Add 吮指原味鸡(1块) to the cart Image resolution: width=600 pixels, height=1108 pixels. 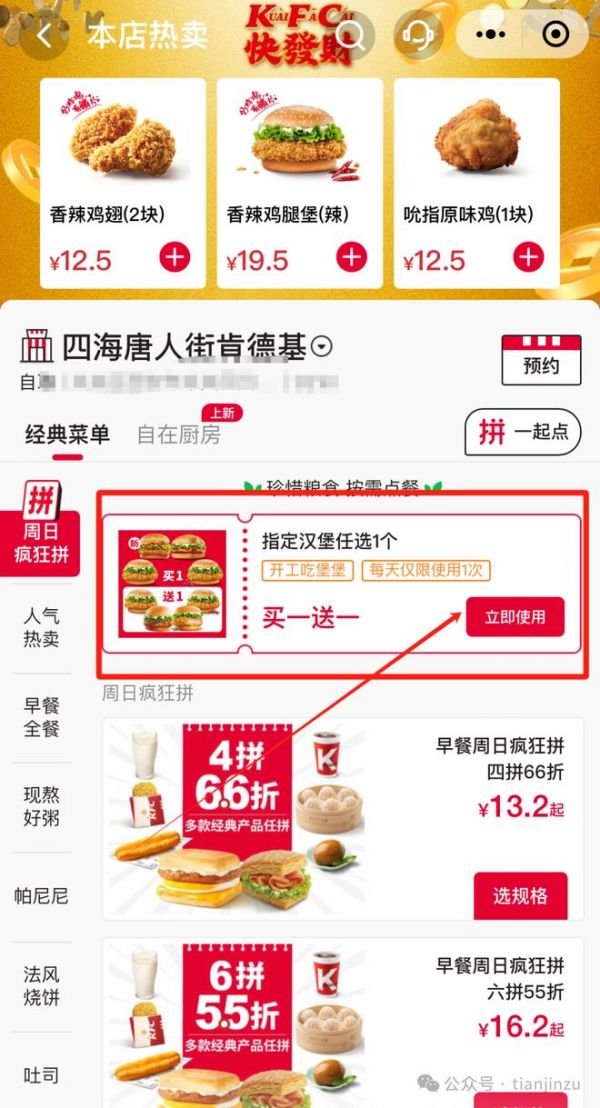click(528, 257)
